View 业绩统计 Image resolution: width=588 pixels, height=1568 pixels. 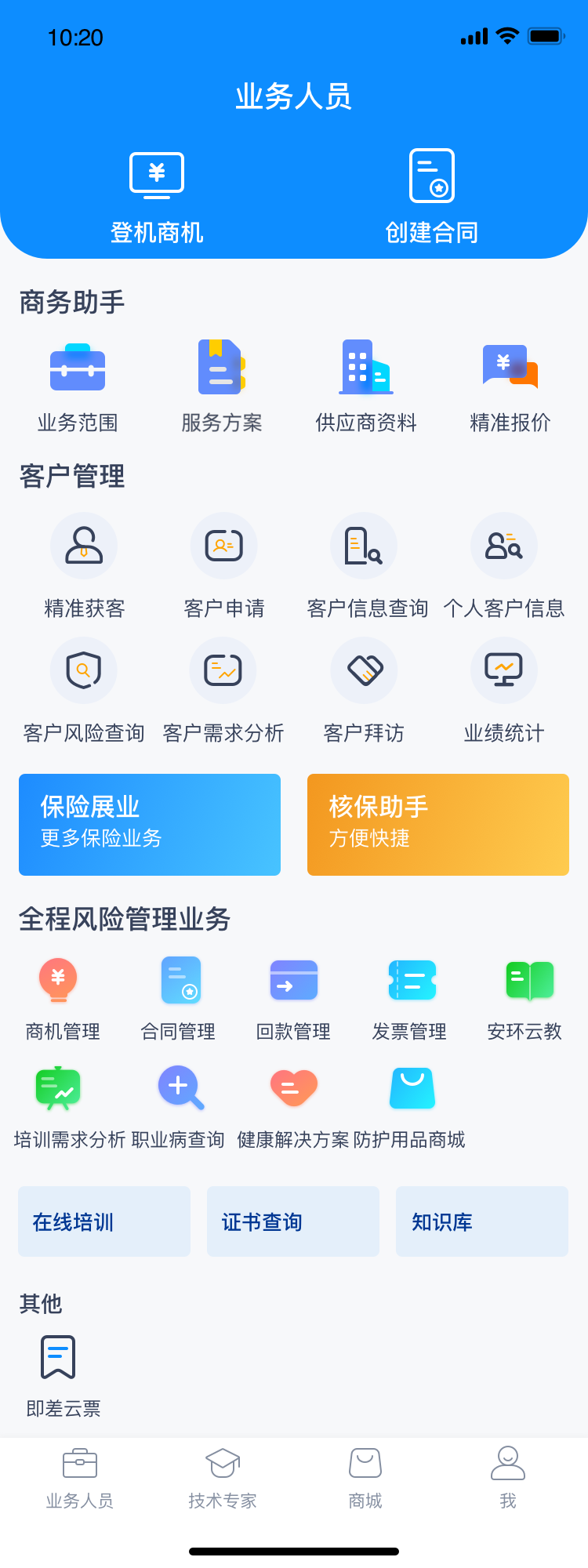pos(504,689)
